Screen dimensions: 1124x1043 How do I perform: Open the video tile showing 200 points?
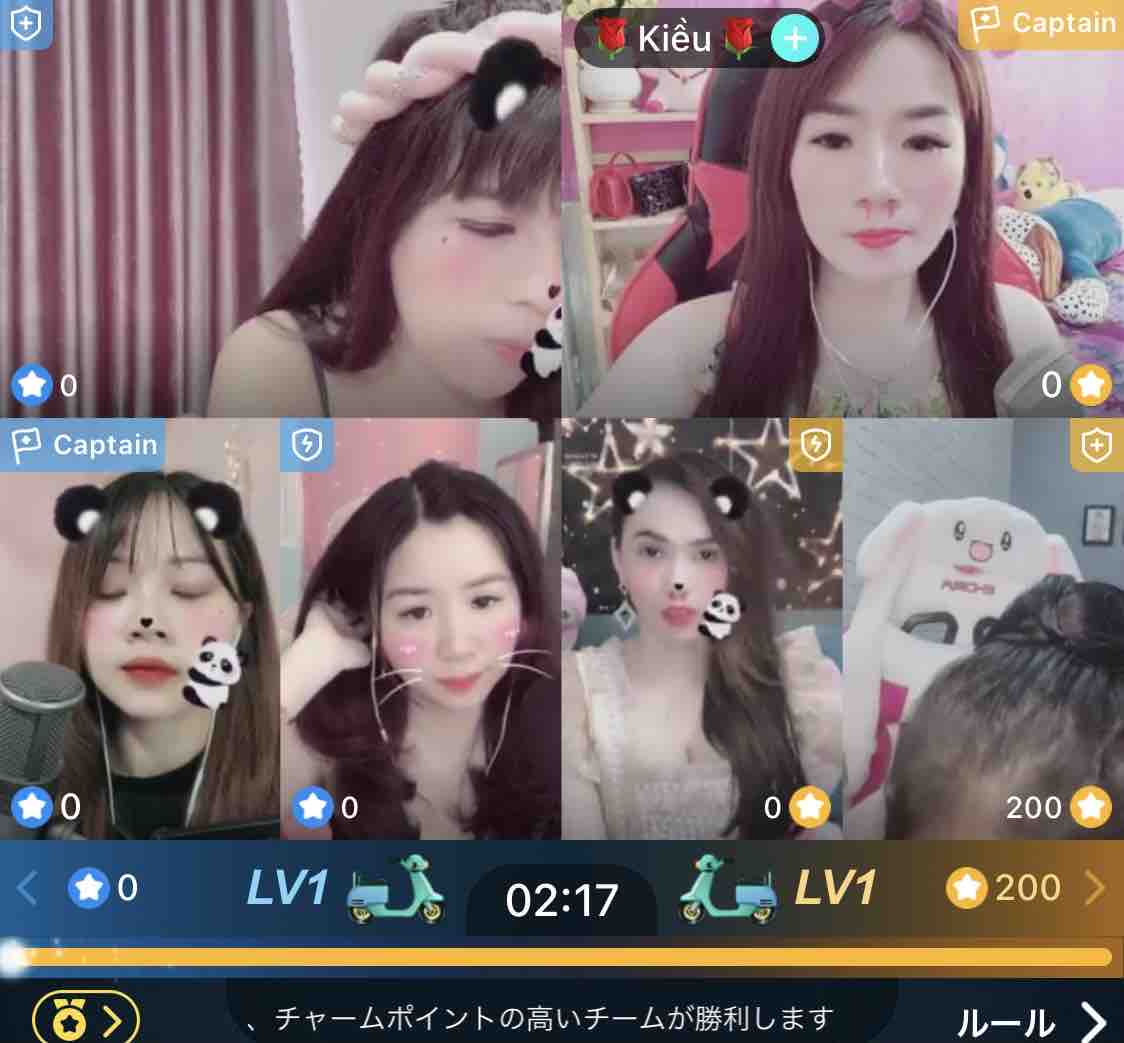(x=984, y=629)
